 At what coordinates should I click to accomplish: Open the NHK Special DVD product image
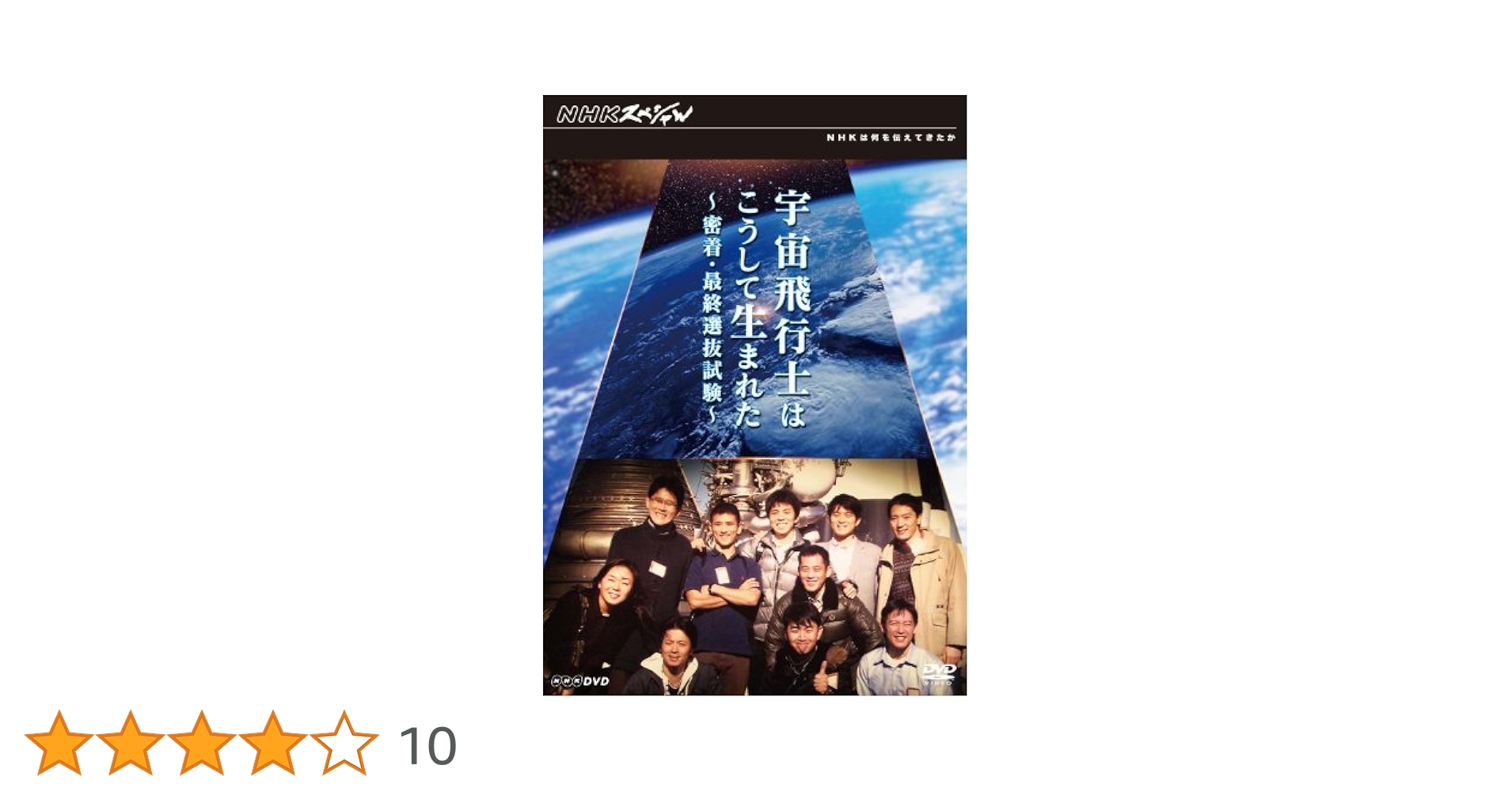(754, 395)
